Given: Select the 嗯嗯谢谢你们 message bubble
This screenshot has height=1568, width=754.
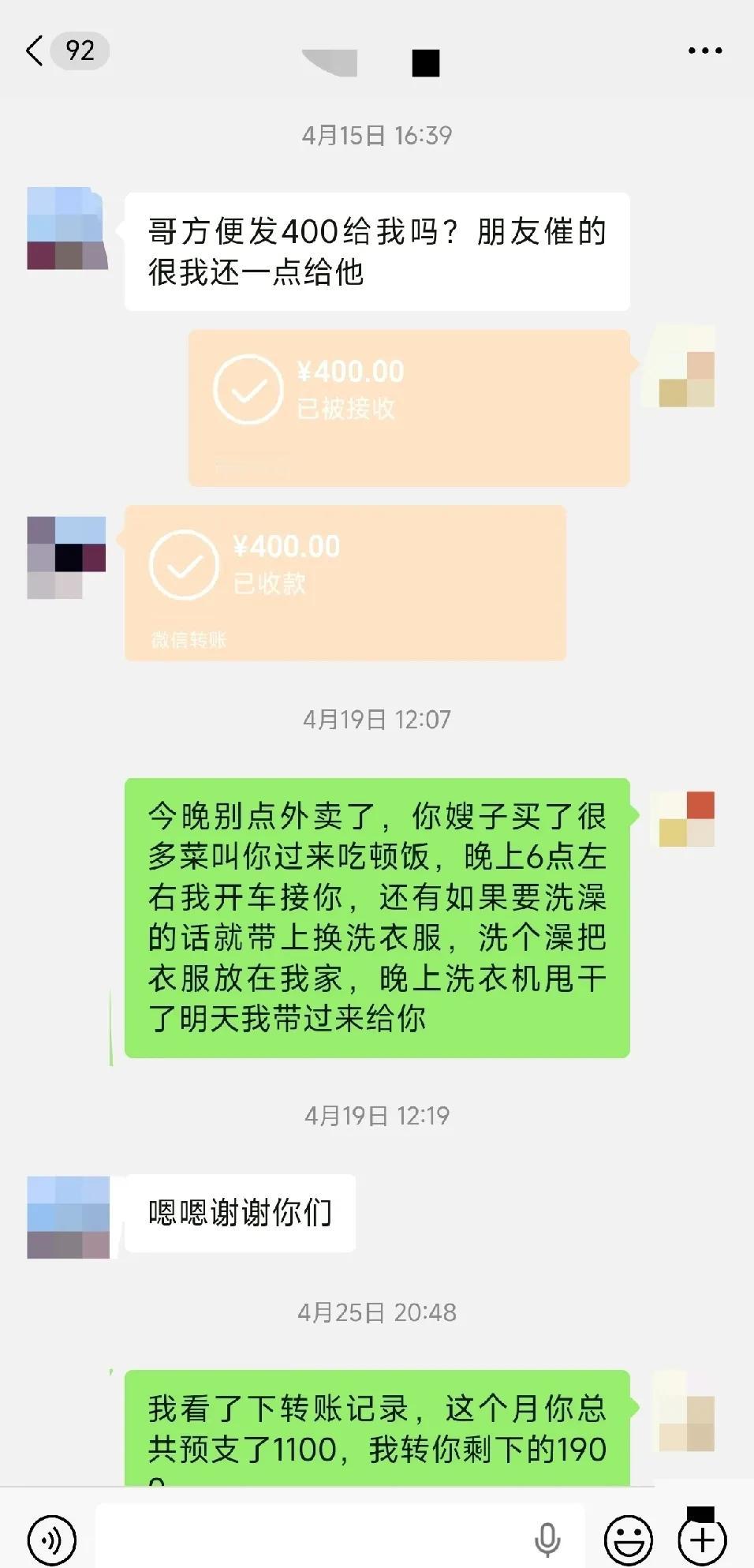Looking at the screenshot, I should pyautogui.click(x=238, y=1214).
